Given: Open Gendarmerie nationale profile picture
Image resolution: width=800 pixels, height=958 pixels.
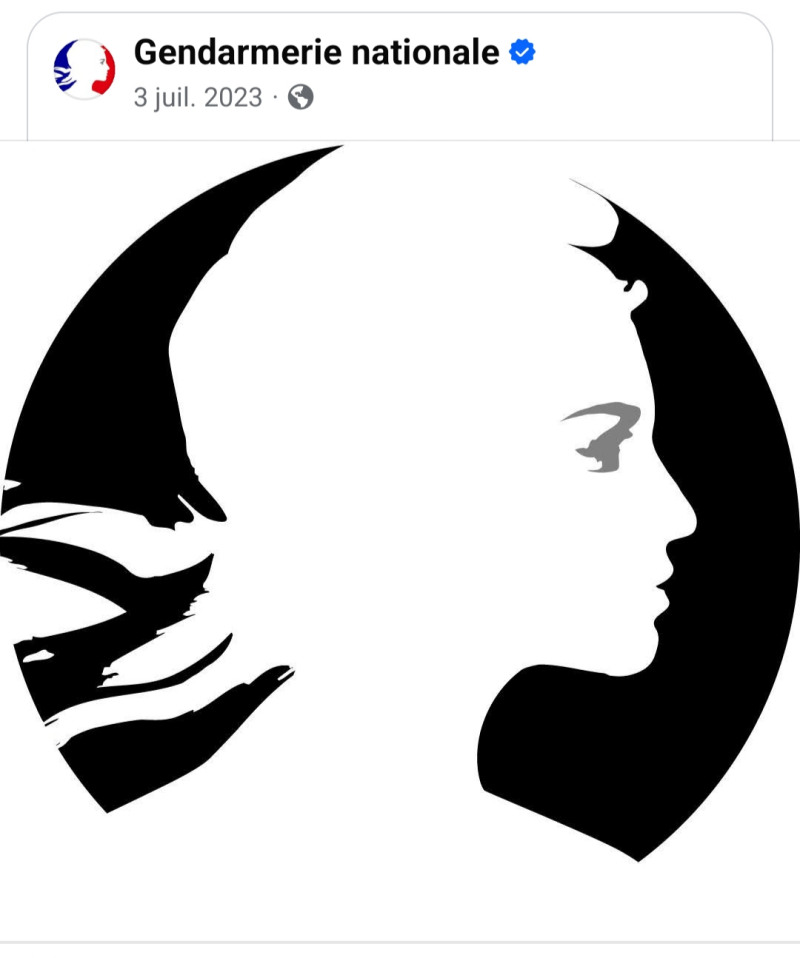Looking at the screenshot, I should (84, 69).
